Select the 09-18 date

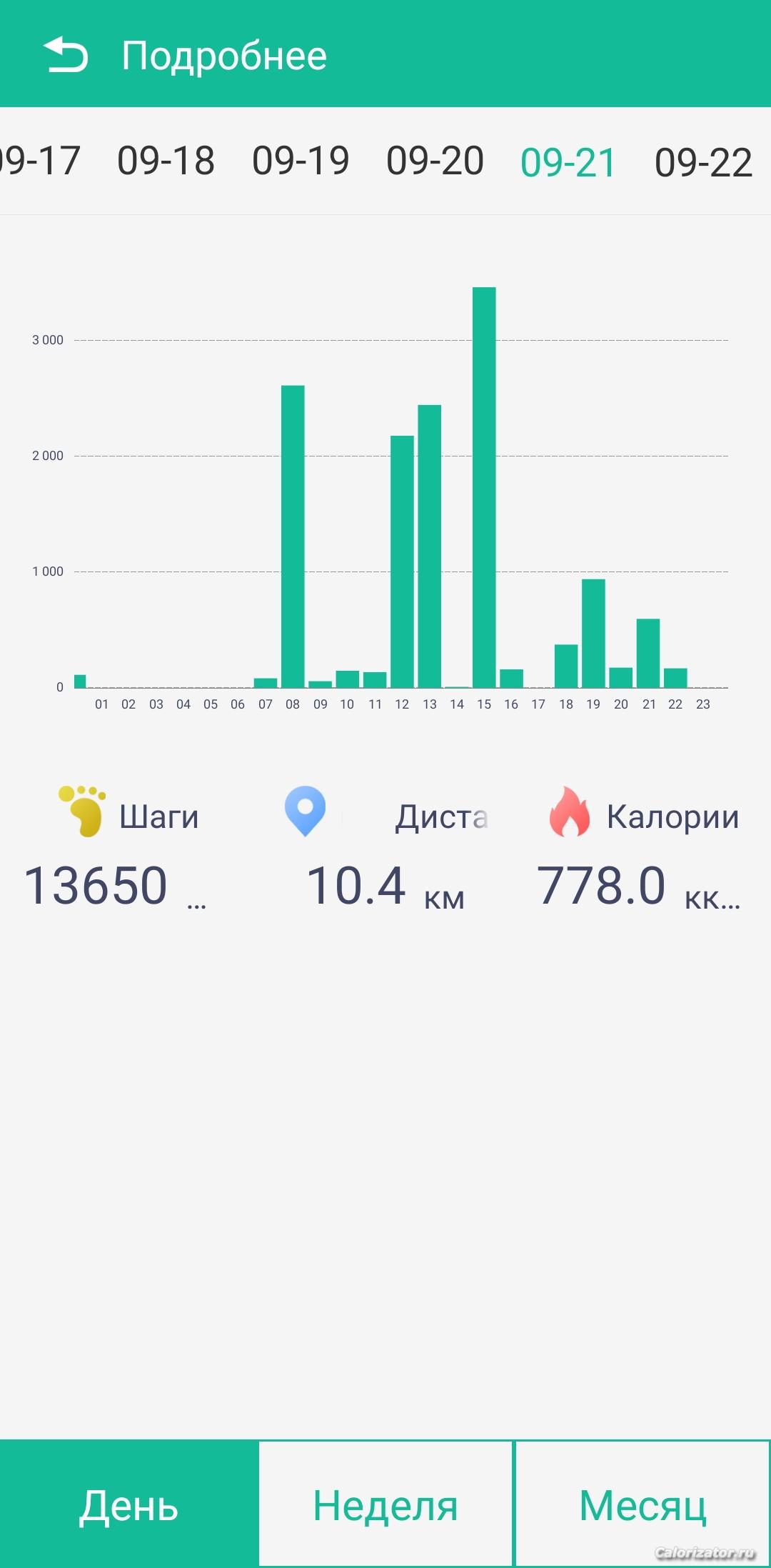pyautogui.click(x=166, y=161)
